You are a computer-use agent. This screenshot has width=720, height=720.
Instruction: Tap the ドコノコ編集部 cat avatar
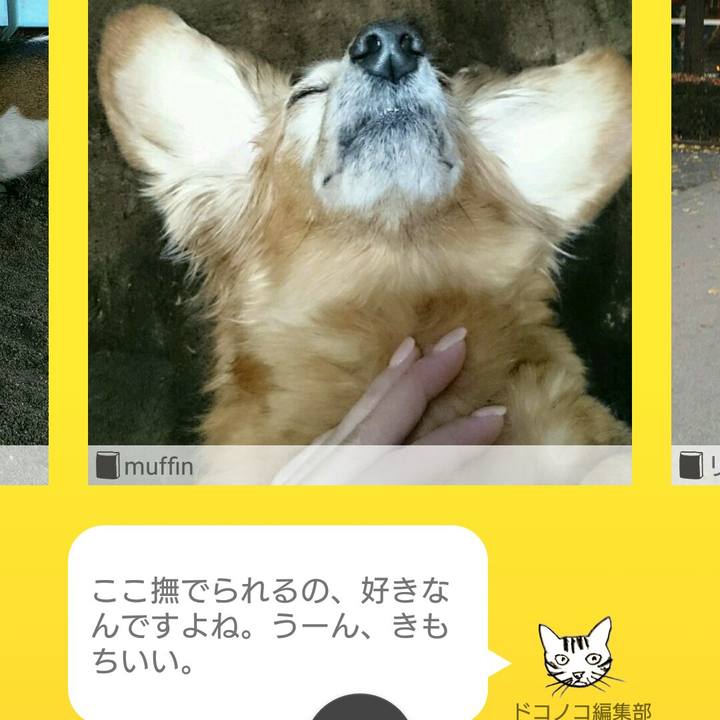coord(574,656)
